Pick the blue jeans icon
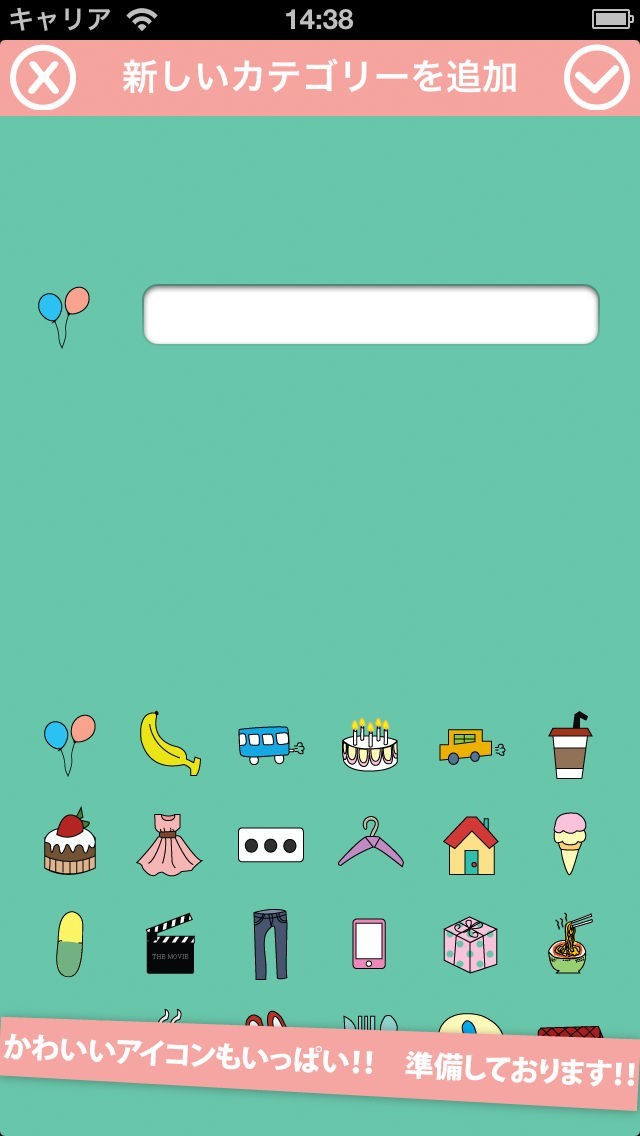The width and height of the screenshot is (640, 1136). [270, 944]
